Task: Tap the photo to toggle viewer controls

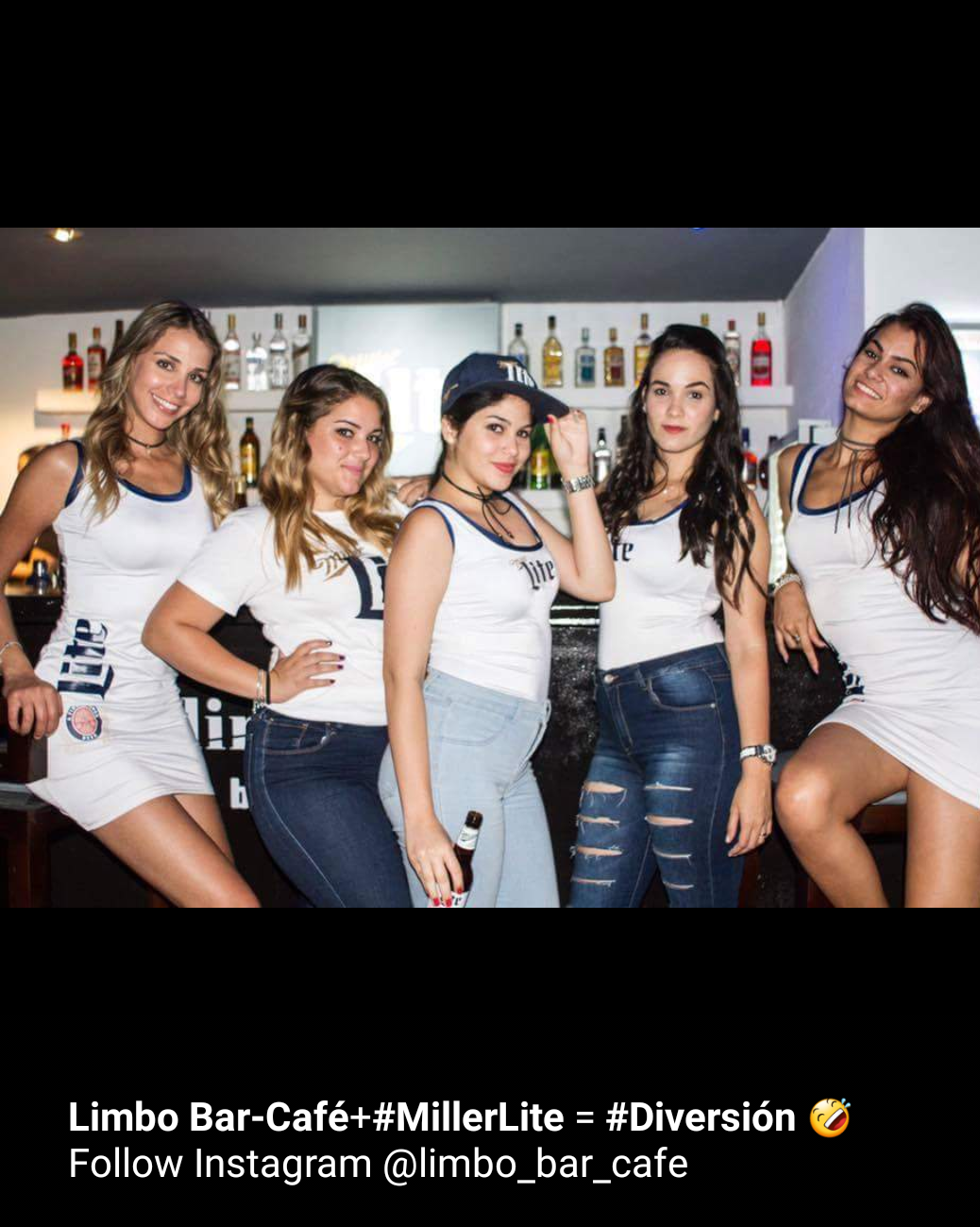Action: [x=490, y=567]
